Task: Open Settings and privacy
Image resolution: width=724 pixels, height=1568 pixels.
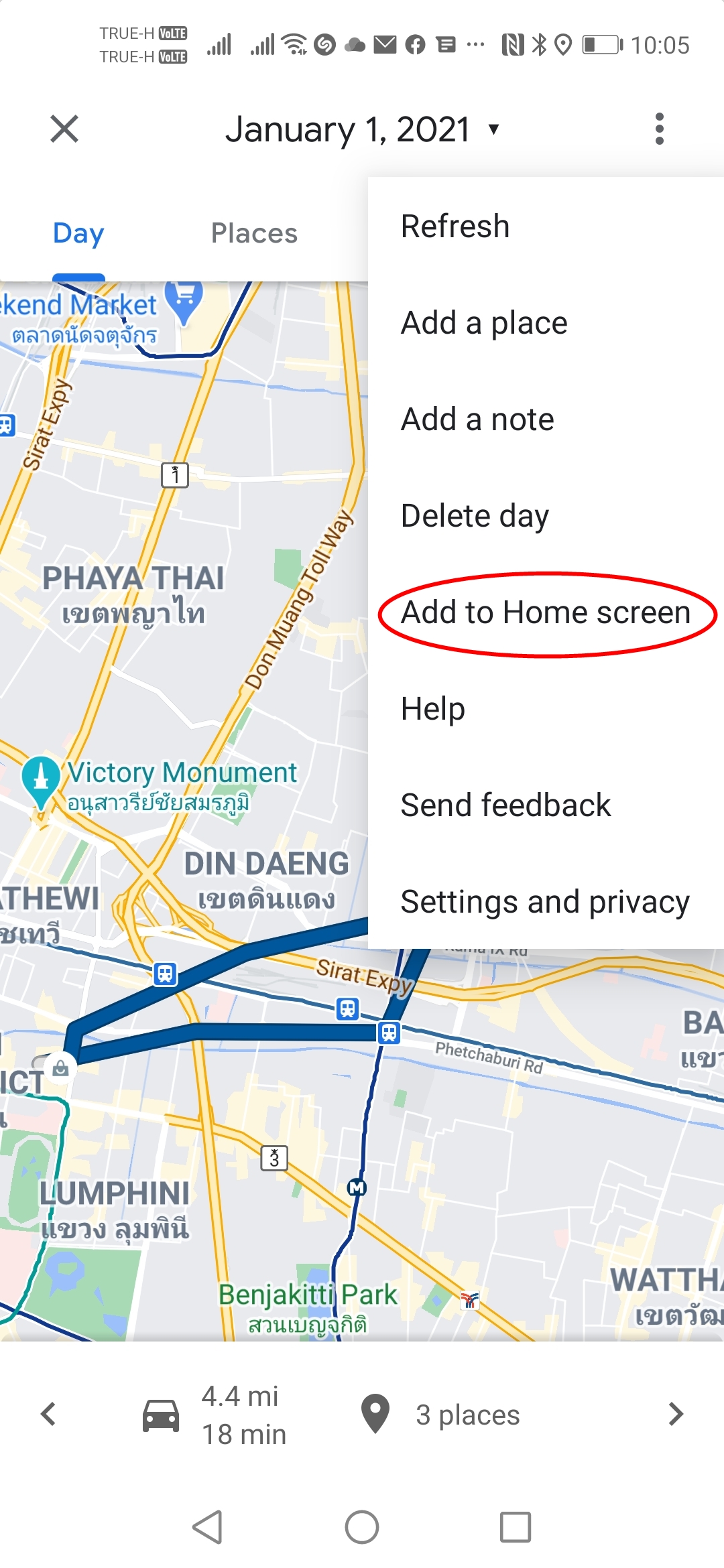Action: point(546,901)
